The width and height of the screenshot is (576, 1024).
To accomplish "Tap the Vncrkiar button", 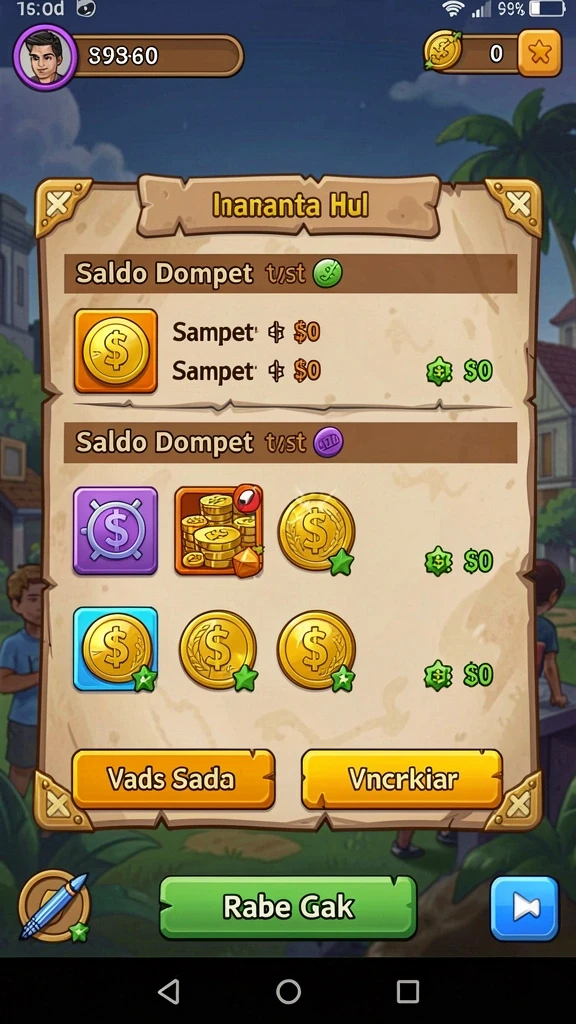I will [x=402, y=778].
